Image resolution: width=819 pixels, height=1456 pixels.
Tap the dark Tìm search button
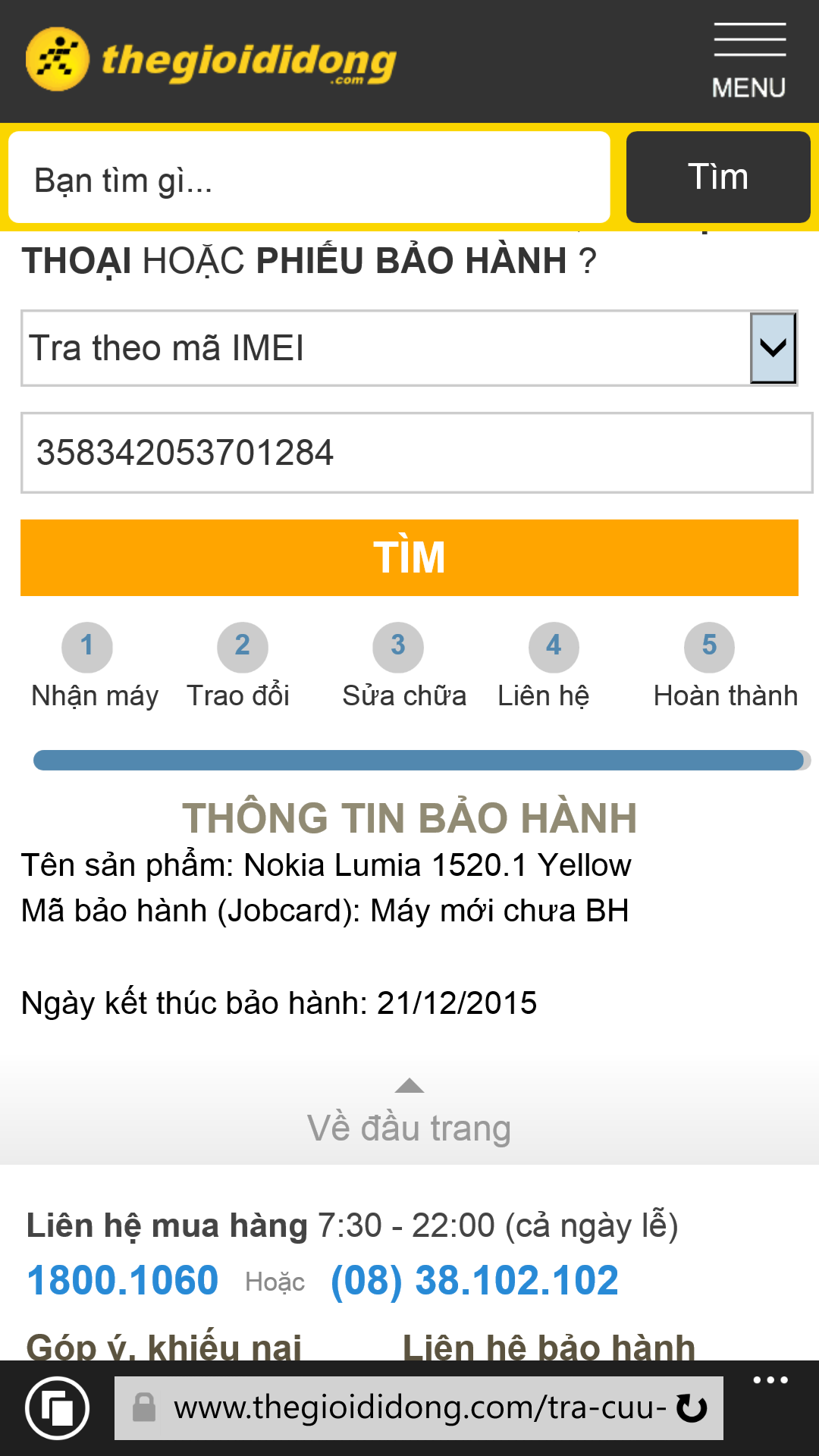718,177
